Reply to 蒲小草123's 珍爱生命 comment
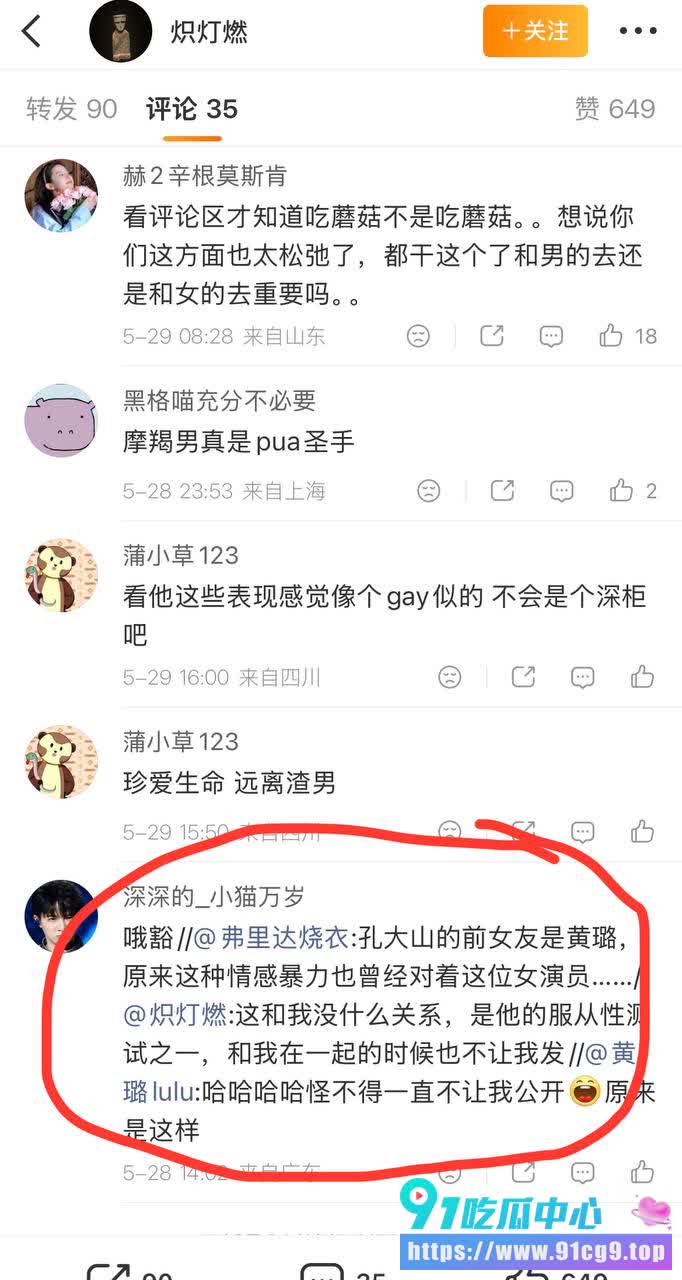The height and width of the screenshot is (1280, 682). (x=583, y=830)
